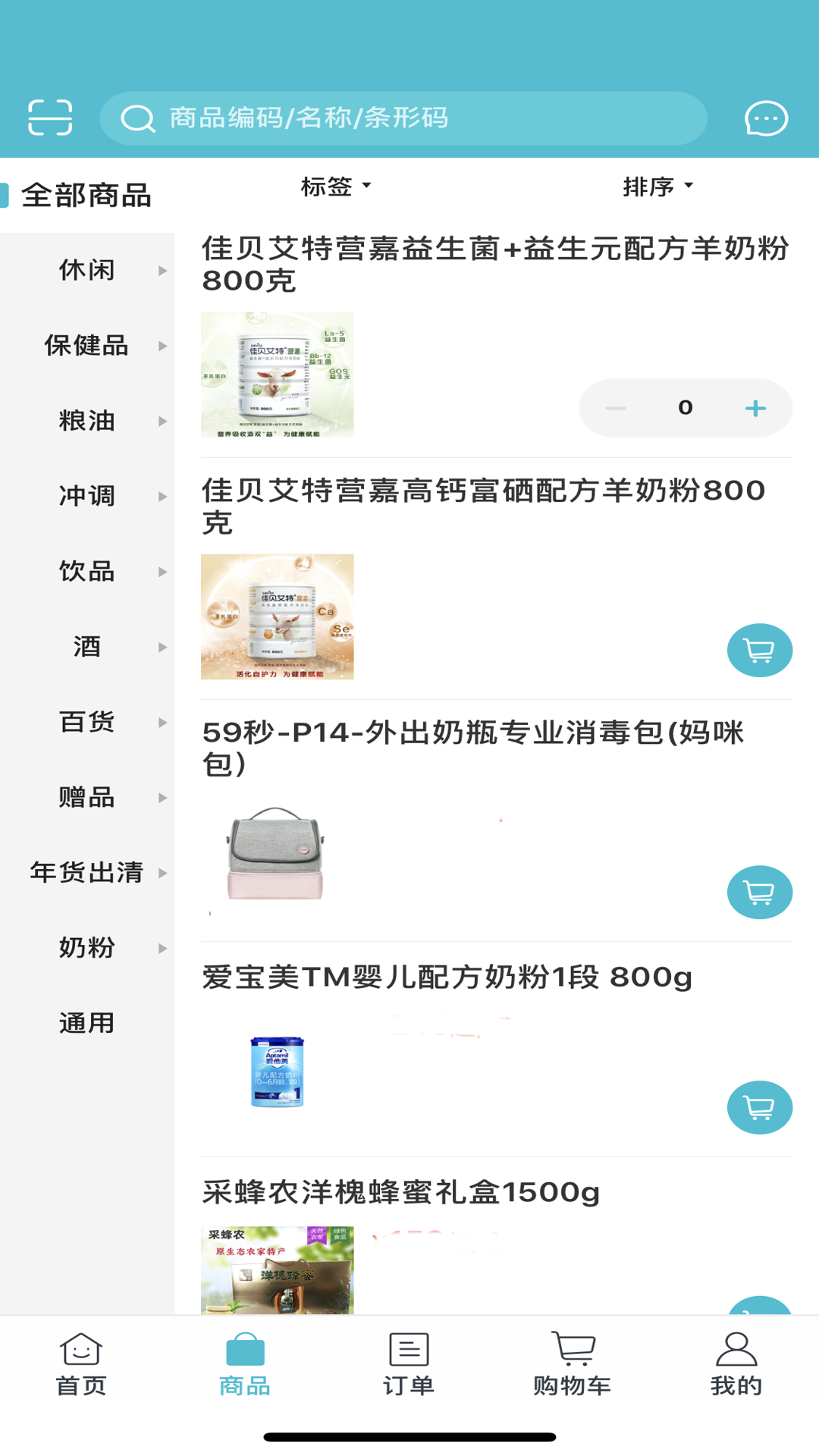Add 外出奶瓶专业消毒包 to cart
This screenshot has width=819, height=1456.
point(759,892)
